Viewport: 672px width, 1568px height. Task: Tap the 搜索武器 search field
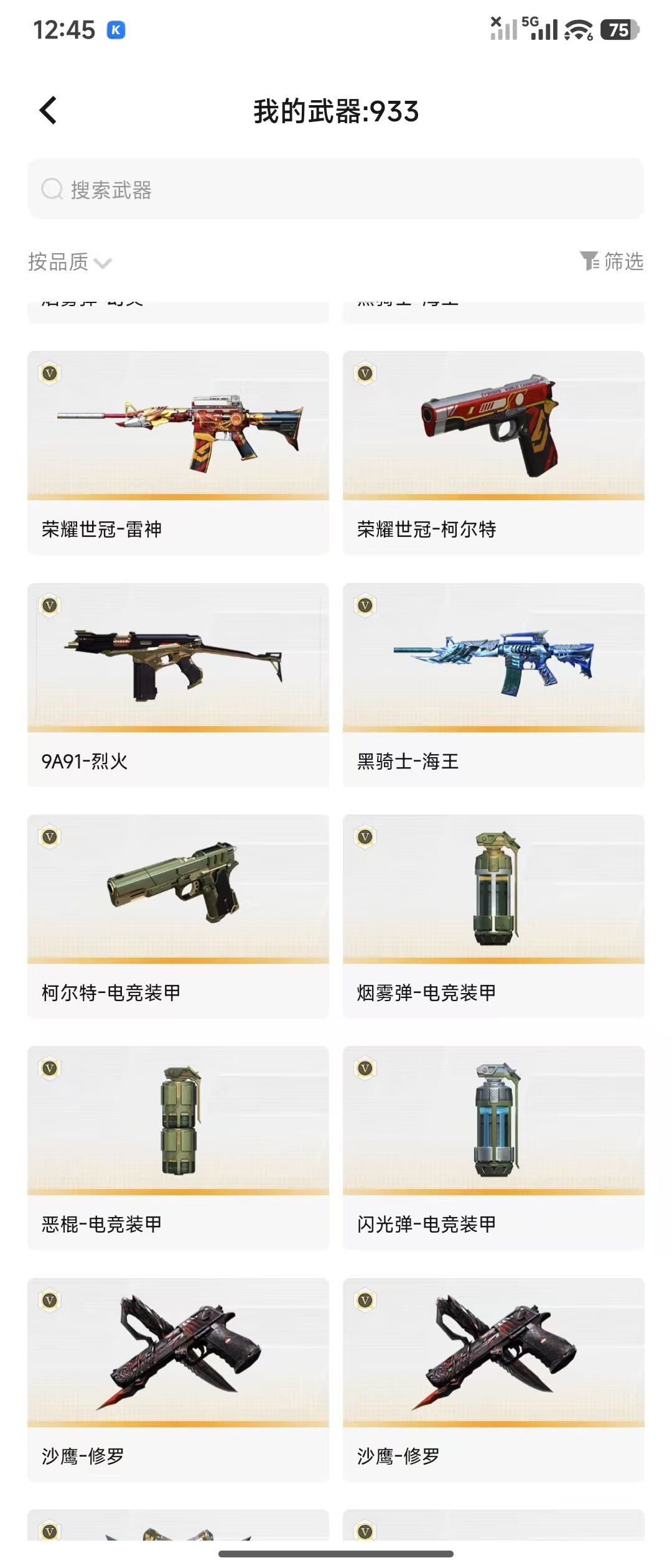coord(336,189)
